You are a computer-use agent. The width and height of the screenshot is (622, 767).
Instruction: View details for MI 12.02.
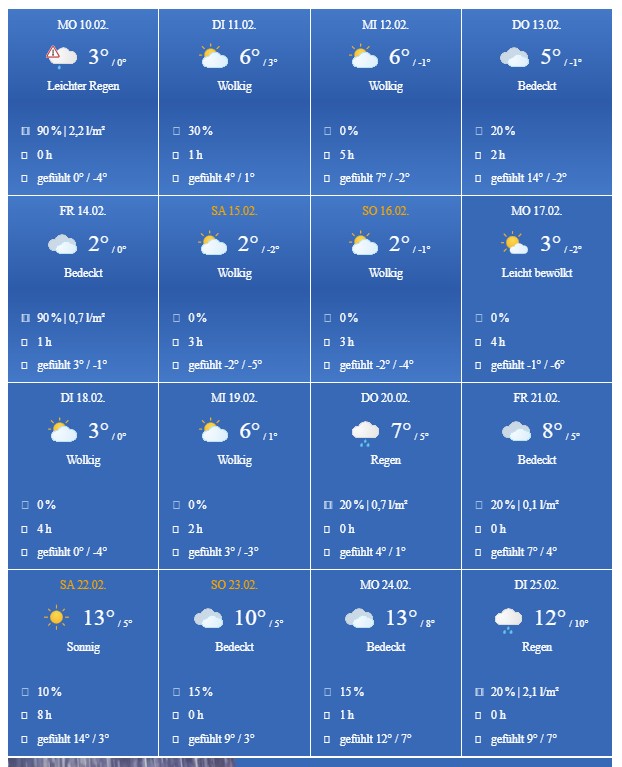[385, 102]
